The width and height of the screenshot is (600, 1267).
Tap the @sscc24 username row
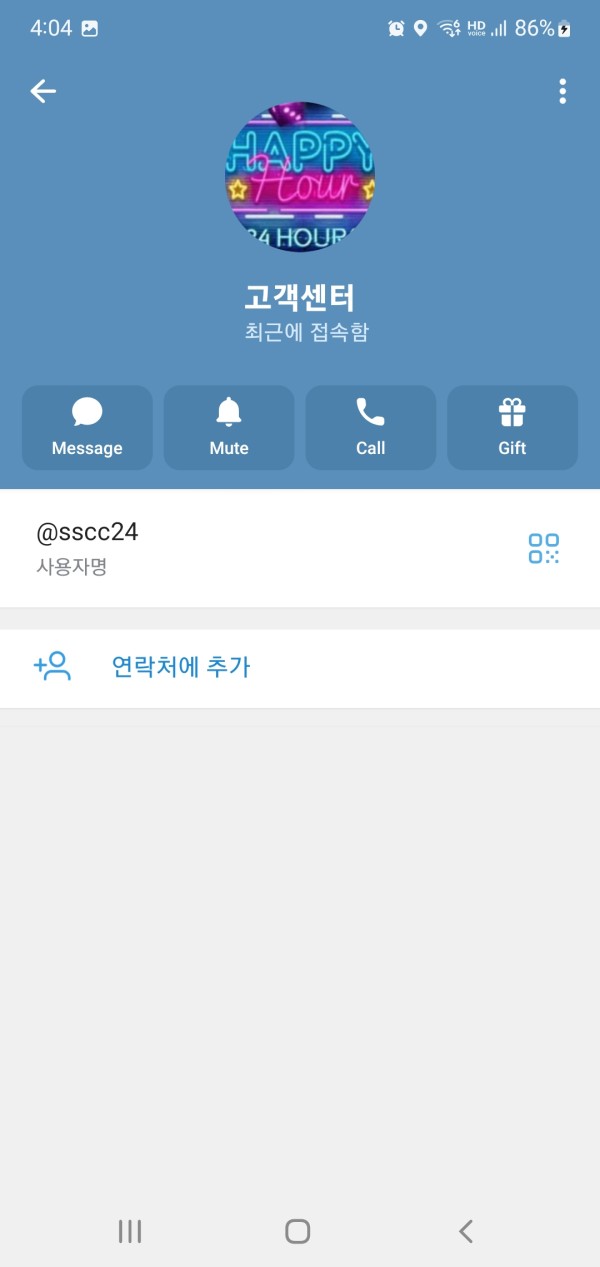point(250,548)
